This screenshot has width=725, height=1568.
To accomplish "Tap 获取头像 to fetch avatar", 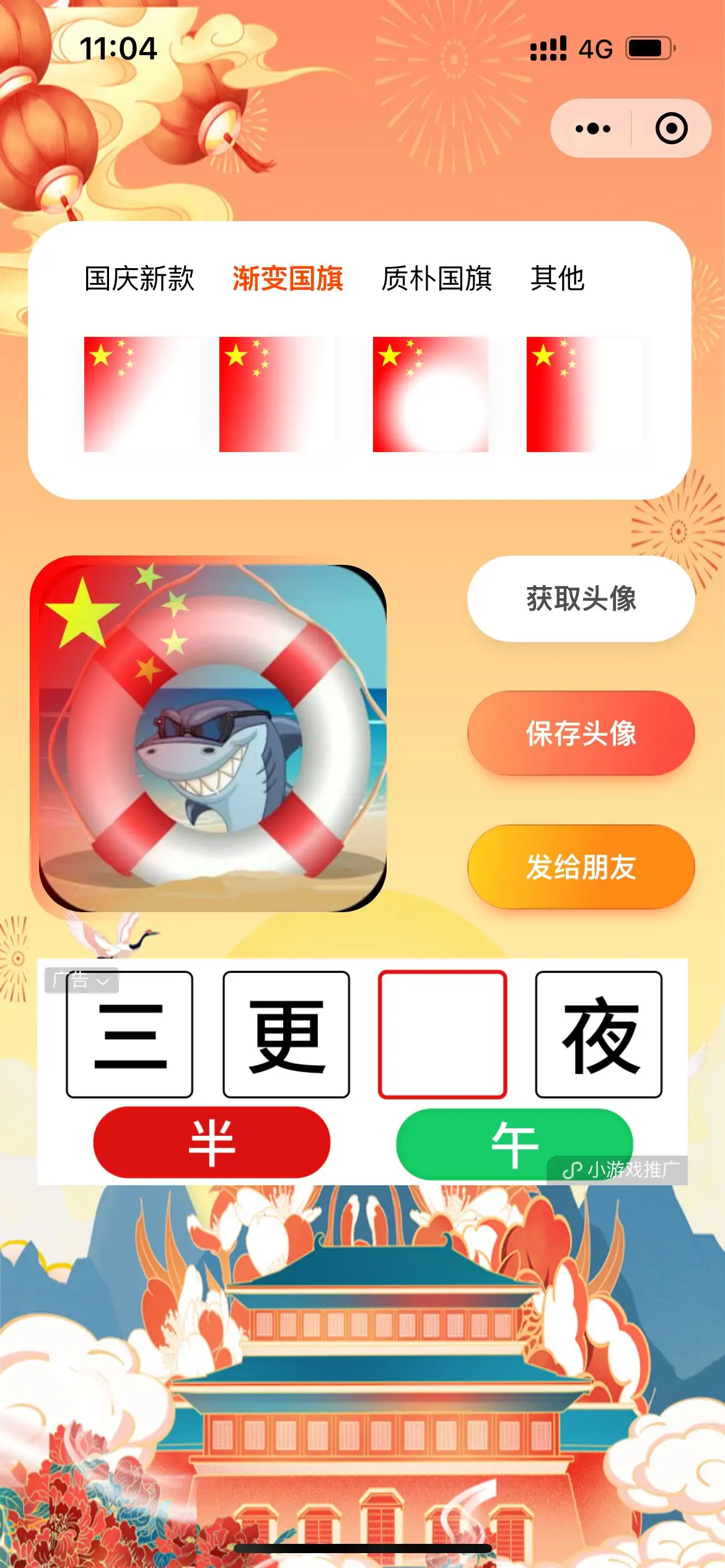I will (x=581, y=599).
